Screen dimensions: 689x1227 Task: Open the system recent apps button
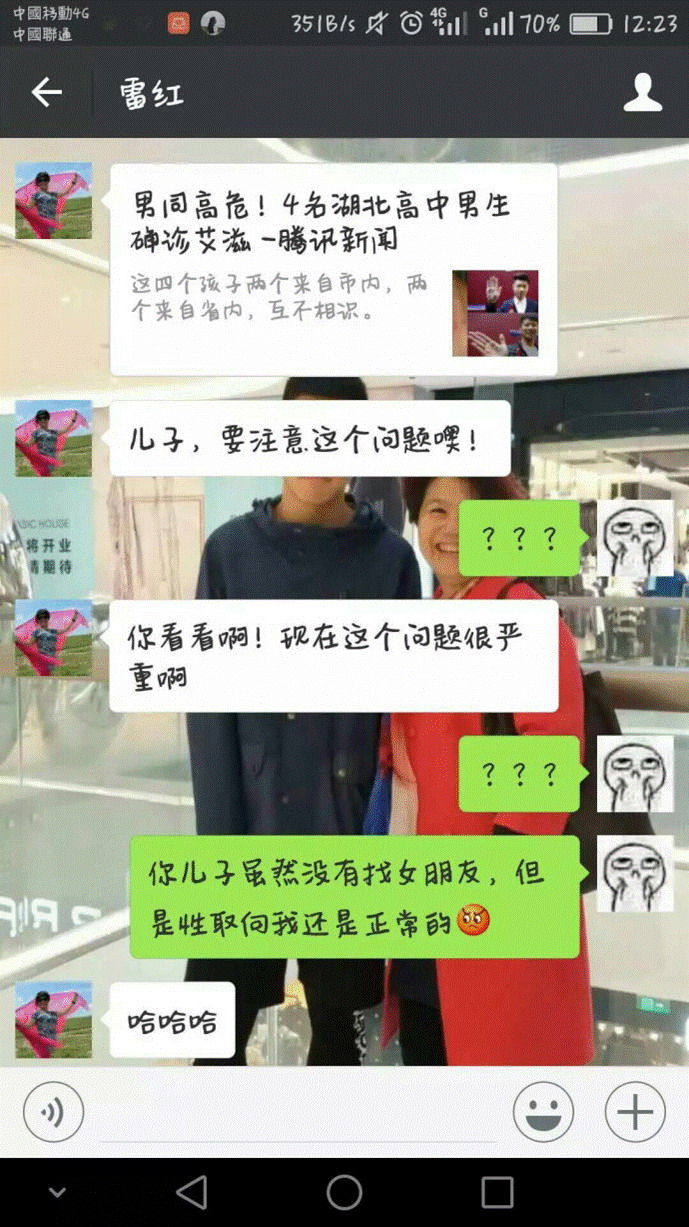tap(497, 1192)
